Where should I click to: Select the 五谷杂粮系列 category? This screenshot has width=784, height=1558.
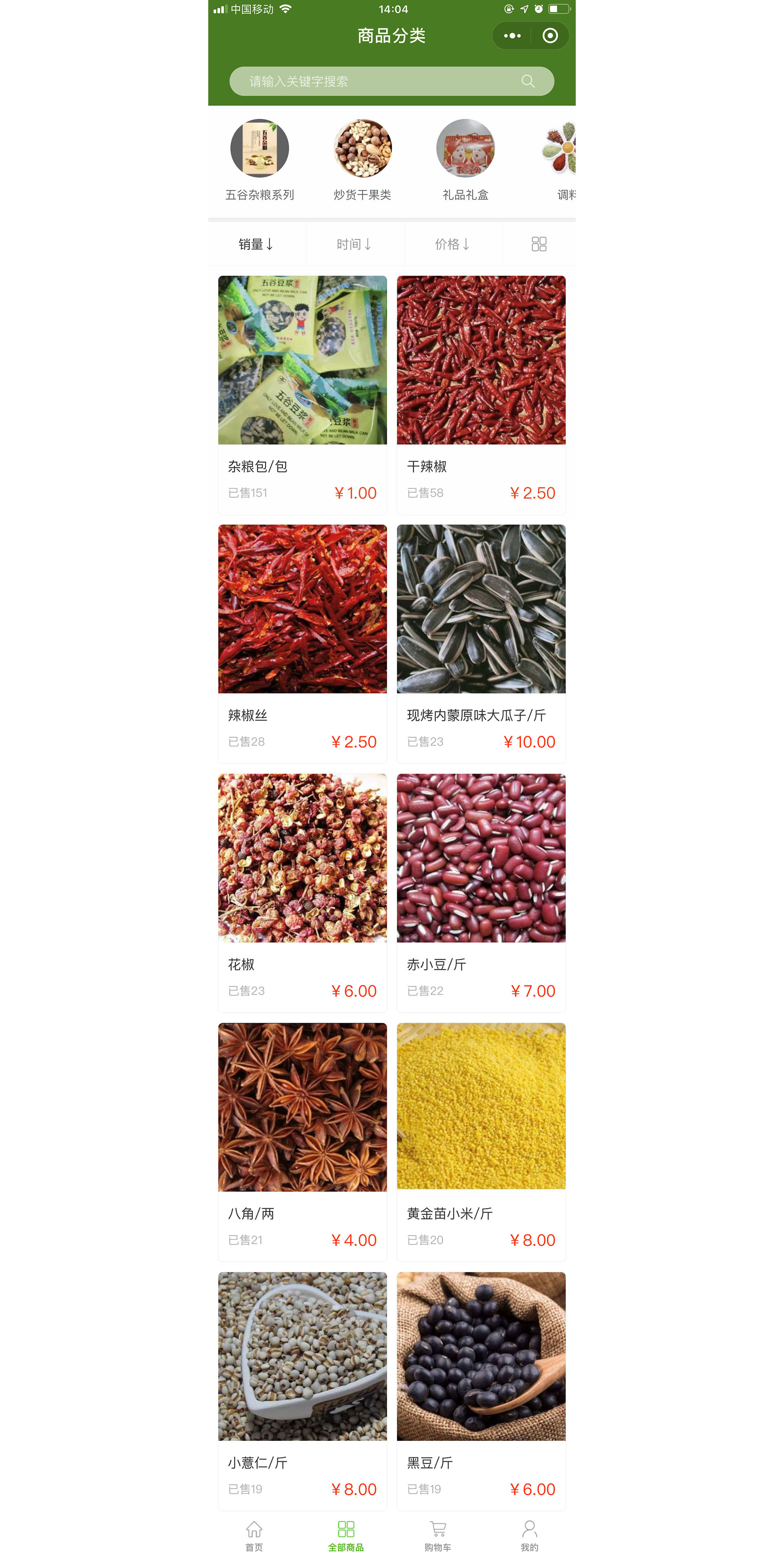tap(260, 159)
